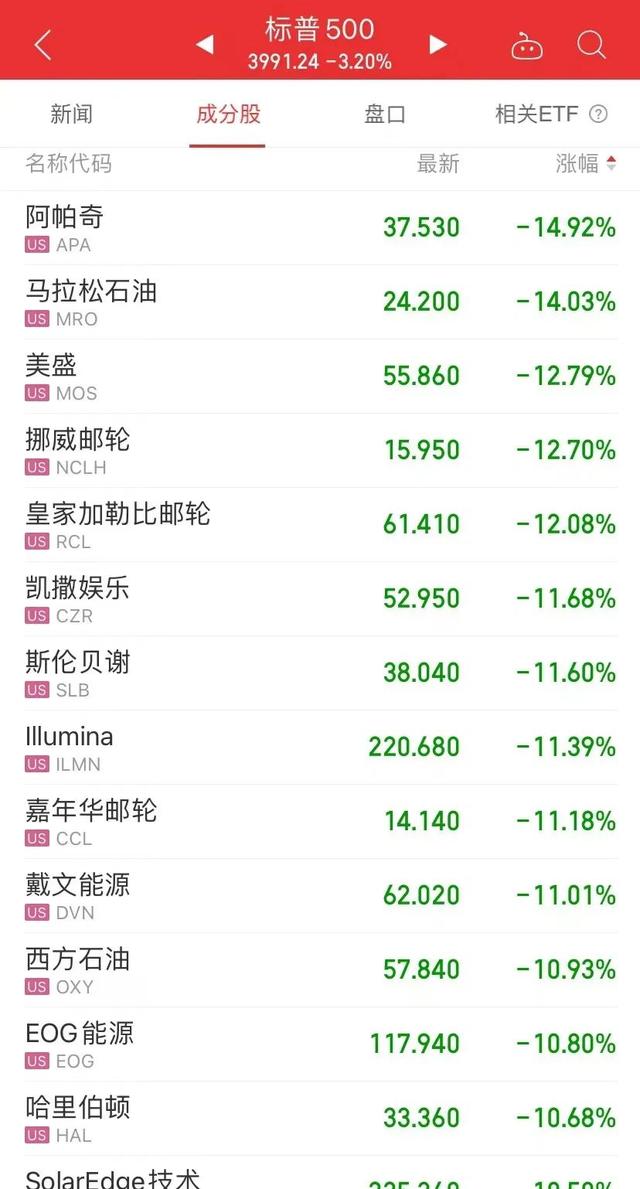Select the 成分股 tab
Image resolution: width=640 pixels, height=1189 pixels.
click(x=228, y=114)
